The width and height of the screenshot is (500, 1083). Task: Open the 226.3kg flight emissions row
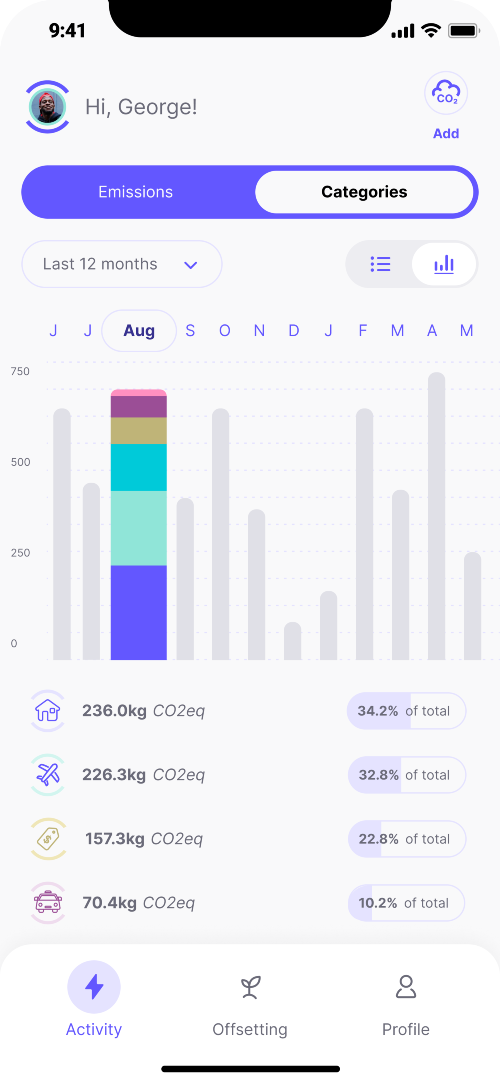point(249,775)
